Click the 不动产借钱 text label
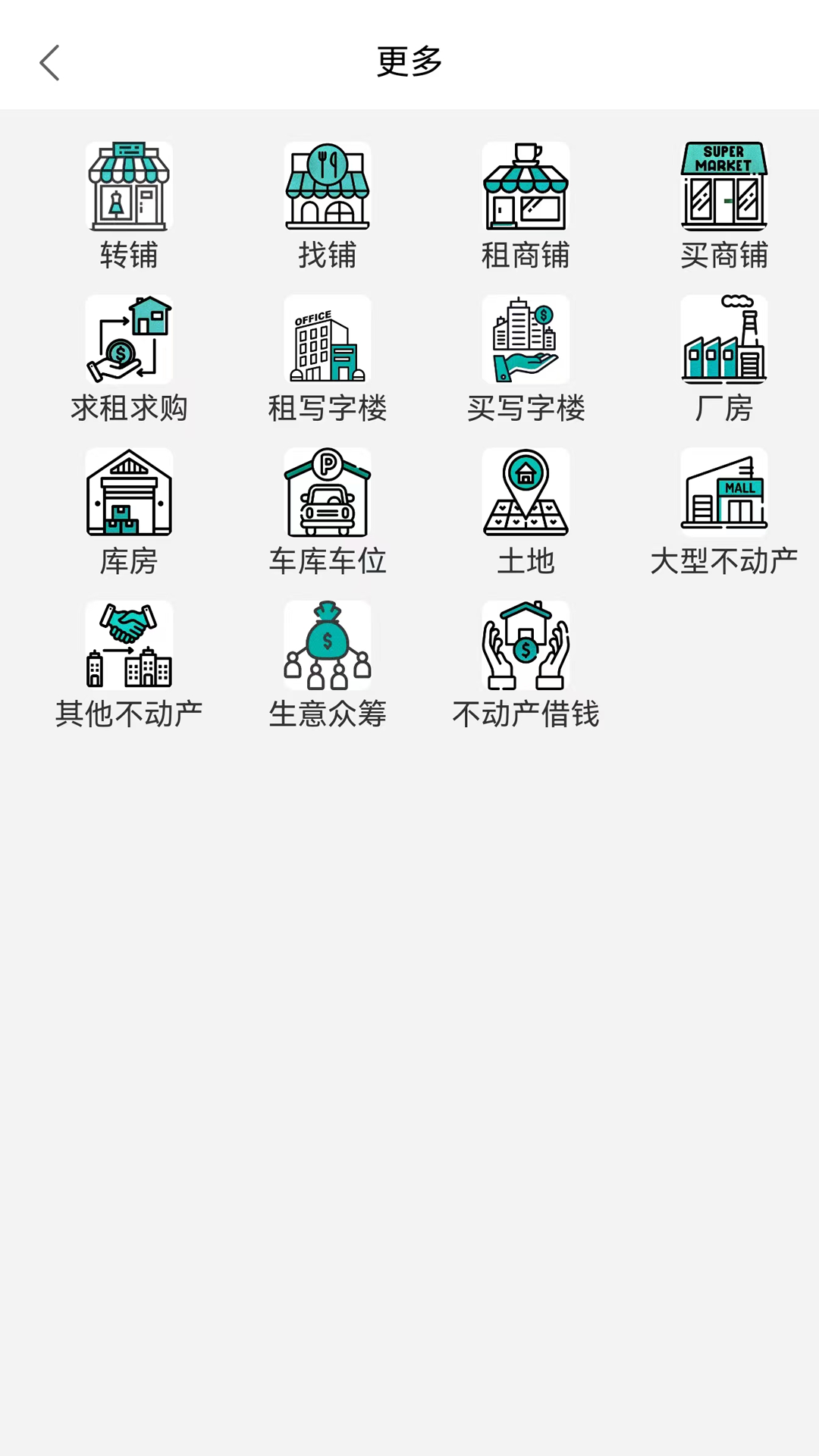Screen dimensions: 819x1456 [527, 713]
